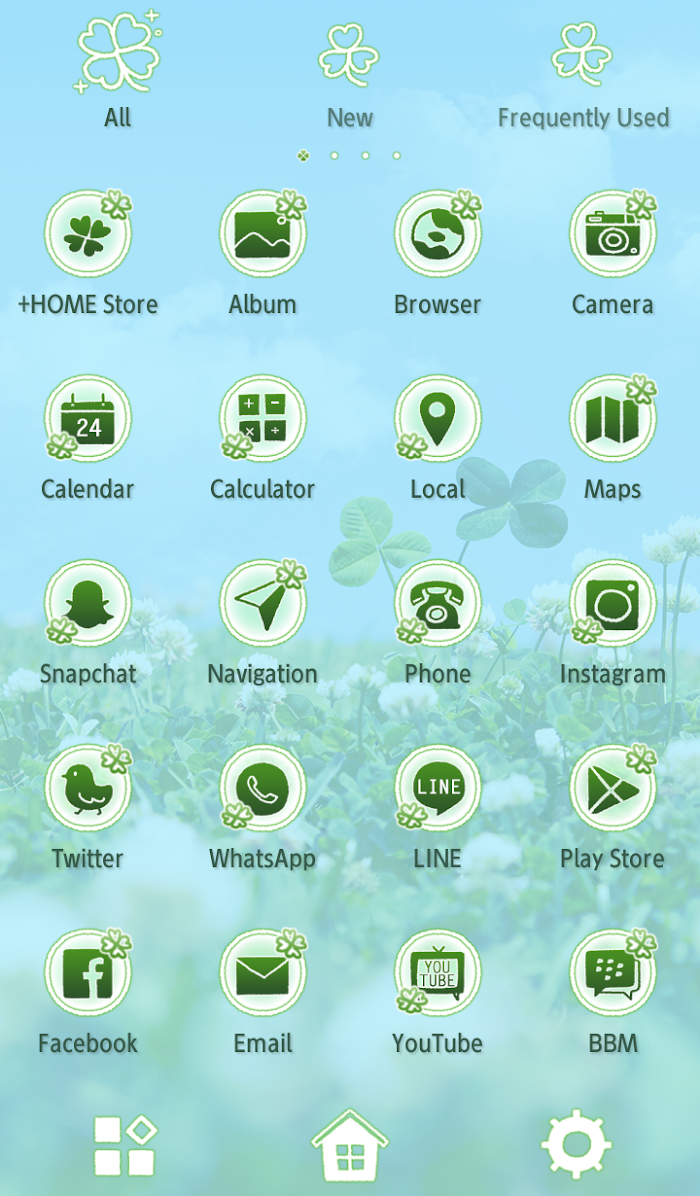
Task: Open the settings gear
Action: coord(576,1144)
